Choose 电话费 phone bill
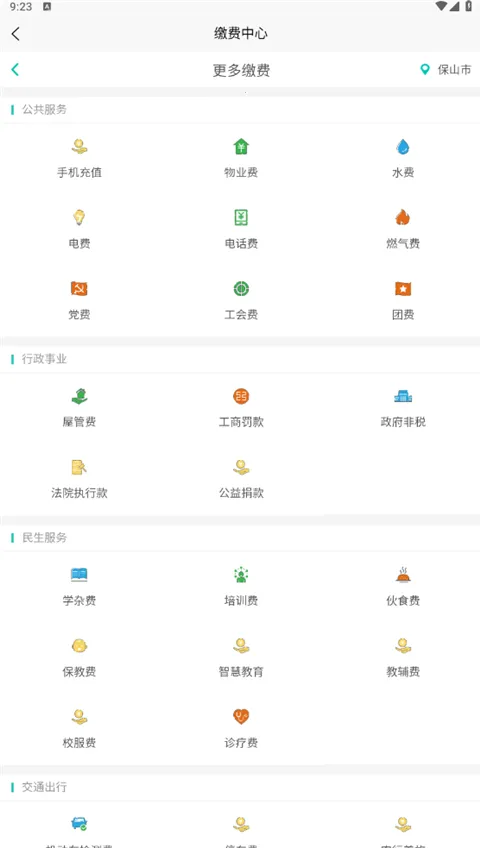Image resolution: width=480 pixels, height=848 pixels. (241, 228)
